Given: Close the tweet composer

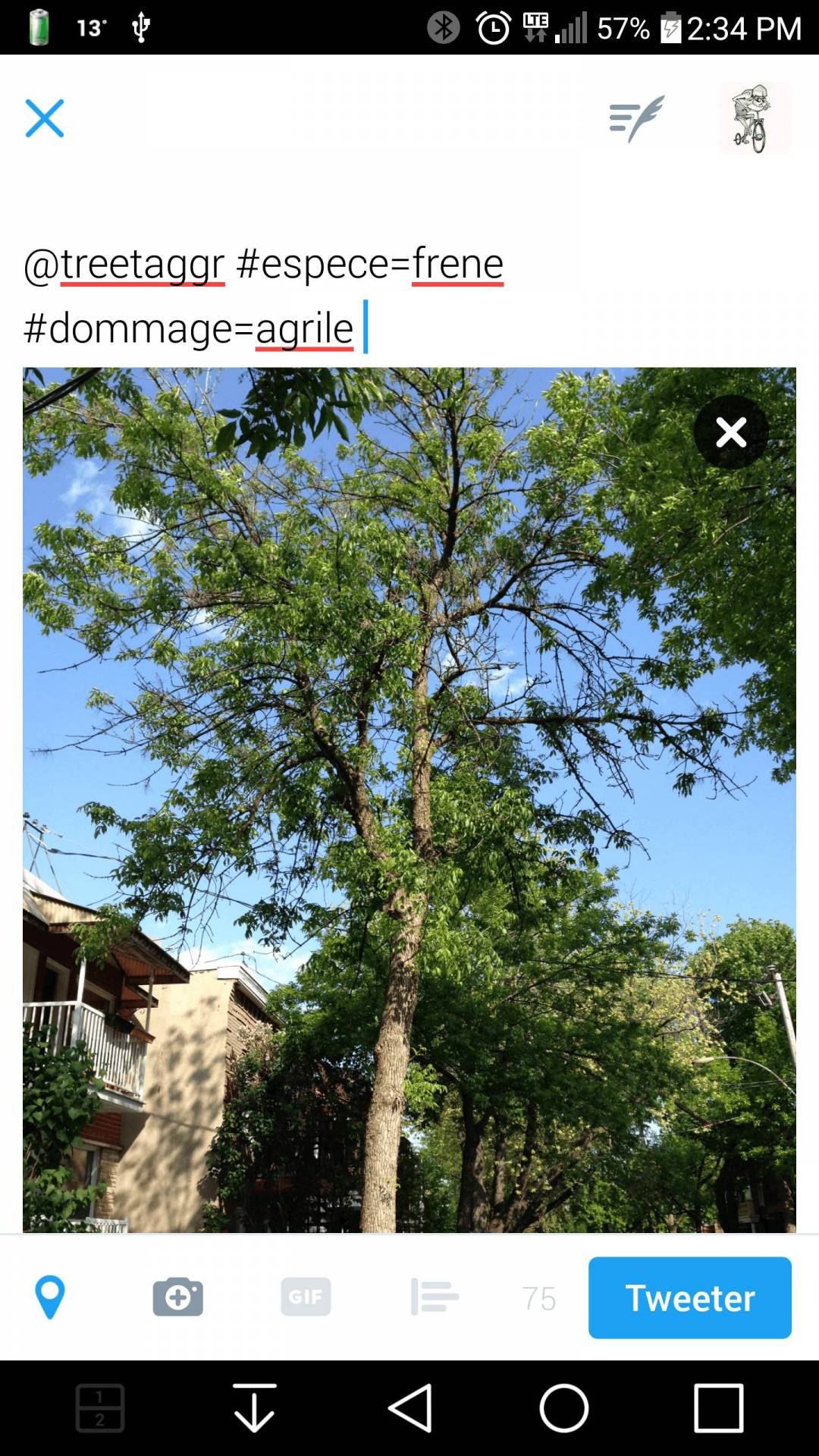Looking at the screenshot, I should point(45,118).
